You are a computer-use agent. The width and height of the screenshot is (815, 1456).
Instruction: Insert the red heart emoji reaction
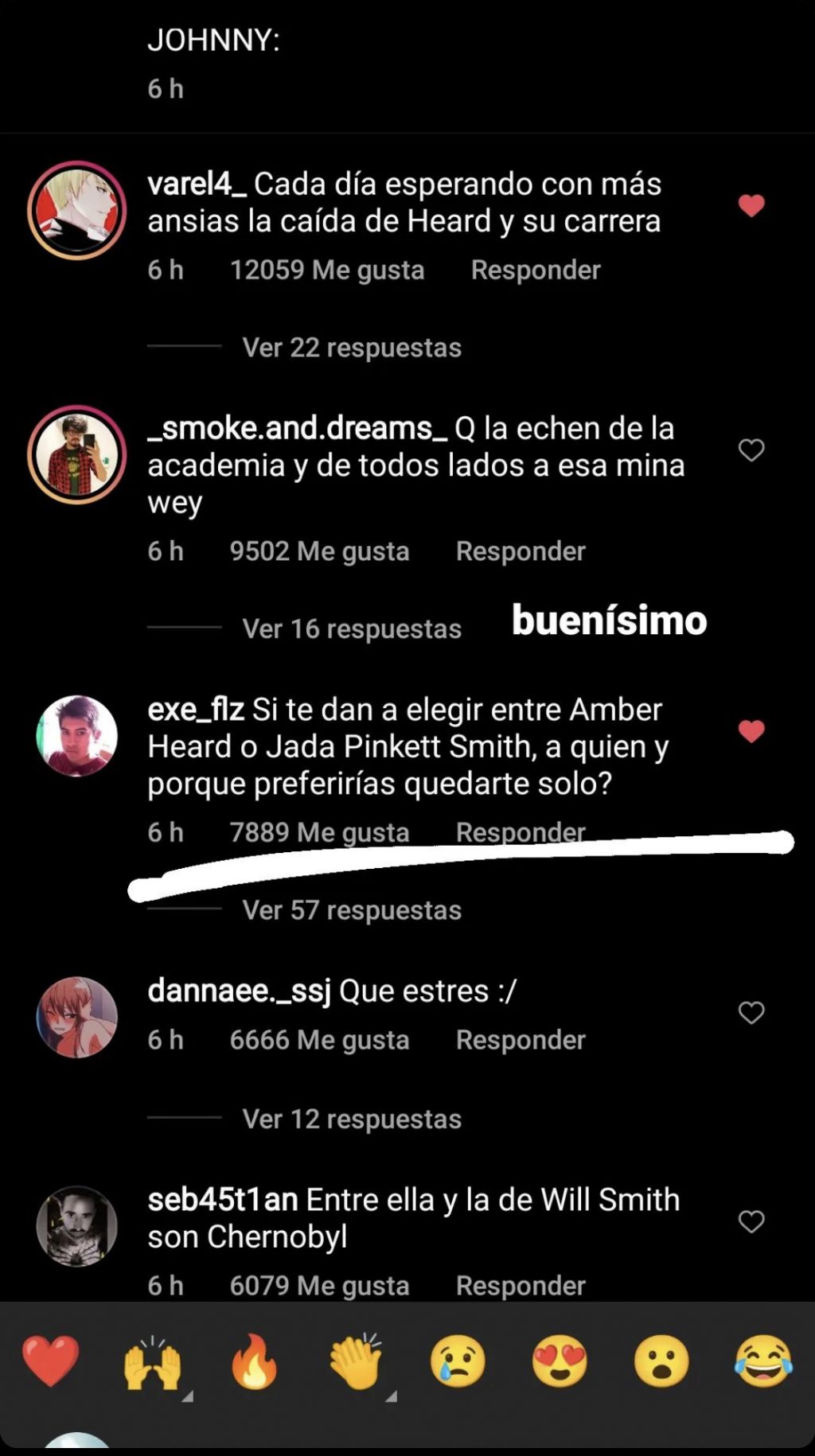50,1361
